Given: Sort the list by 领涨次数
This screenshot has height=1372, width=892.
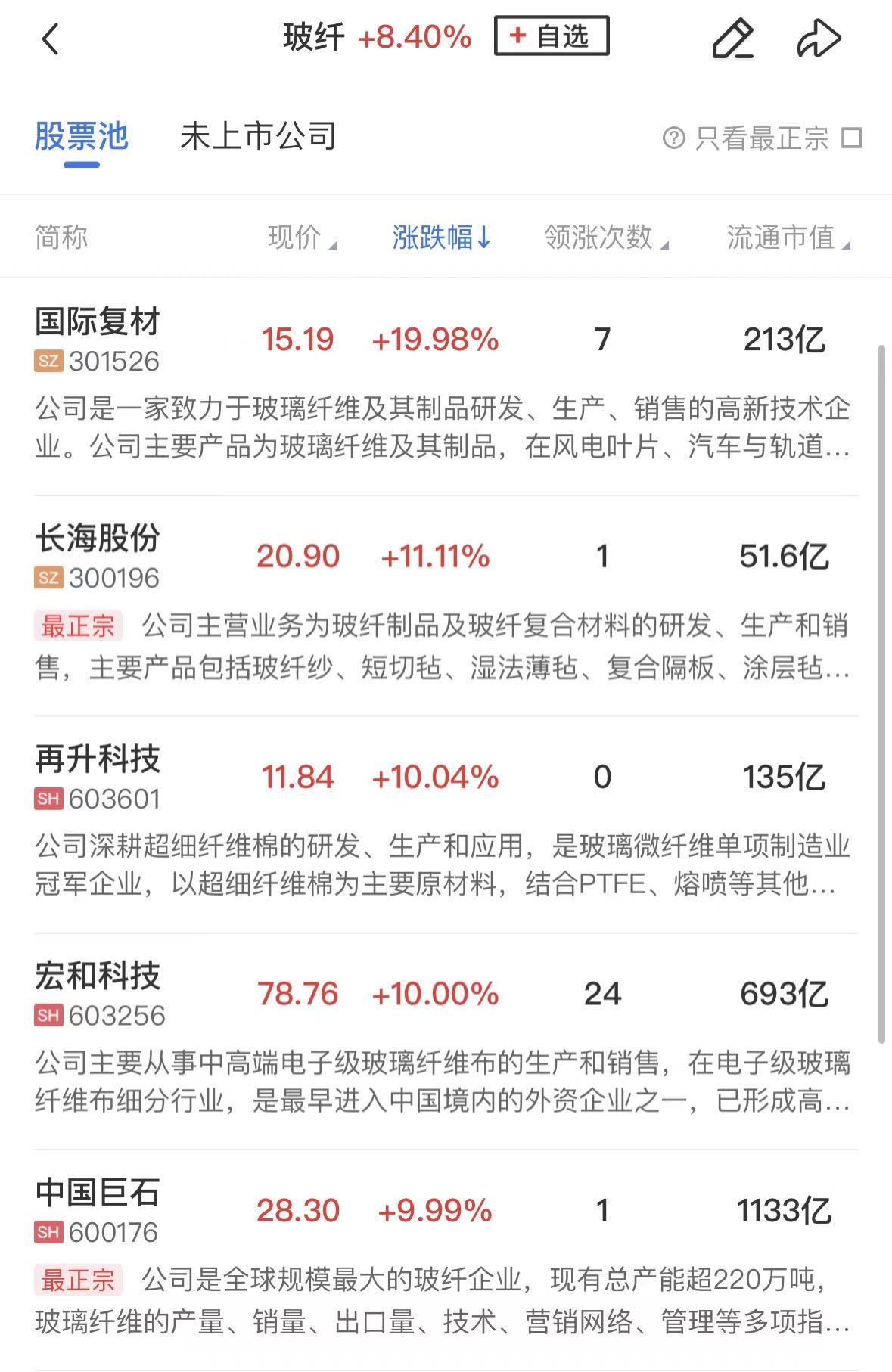Looking at the screenshot, I should tap(606, 237).
